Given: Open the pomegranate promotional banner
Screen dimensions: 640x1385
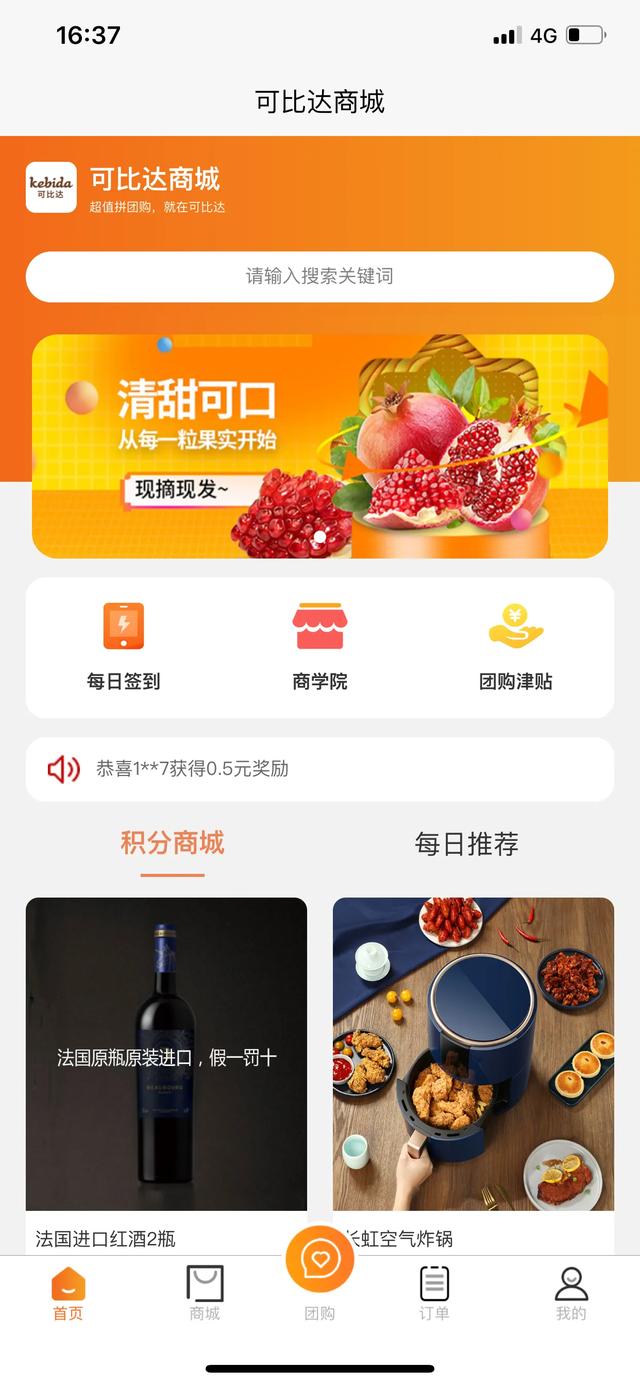Looking at the screenshot, I should point(320,446).
